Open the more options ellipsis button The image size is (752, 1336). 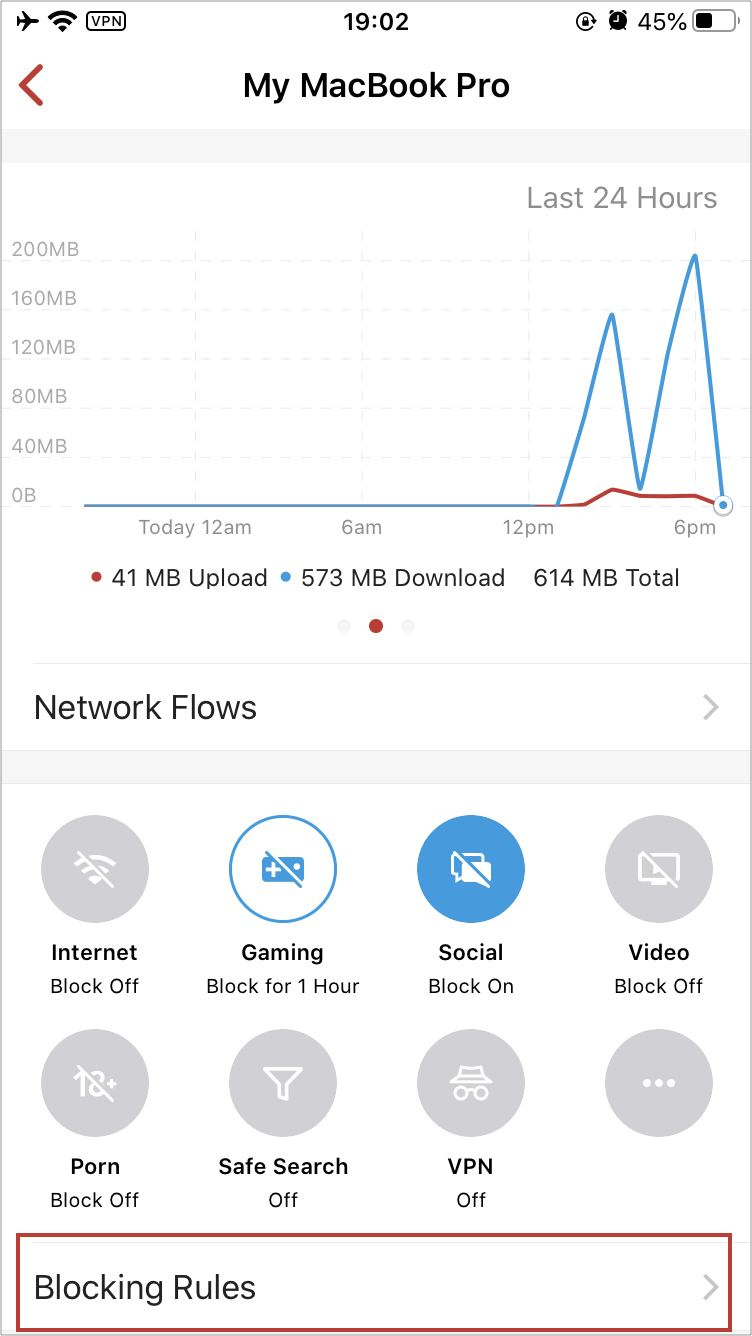click(659, 1083)
